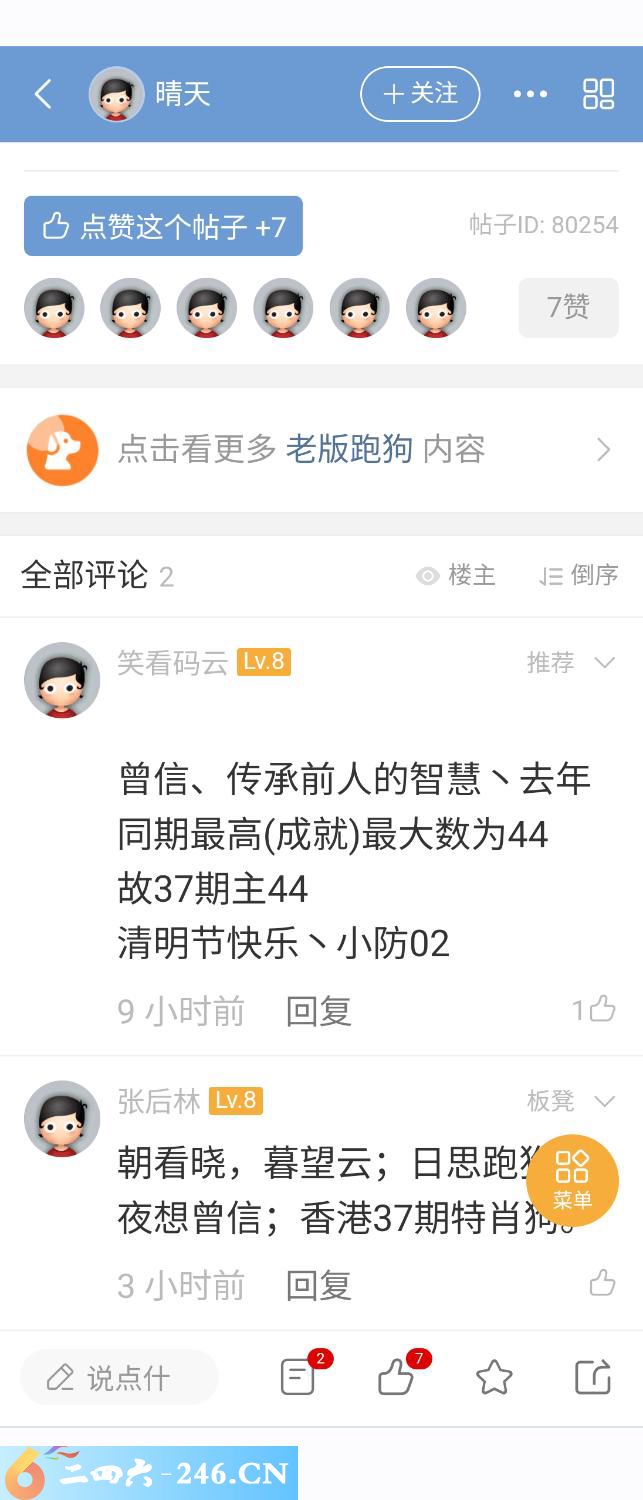The image size is (643, 1500).
Task: Like this post via 点赞这个帖子 +7
Action: point(163,226)
